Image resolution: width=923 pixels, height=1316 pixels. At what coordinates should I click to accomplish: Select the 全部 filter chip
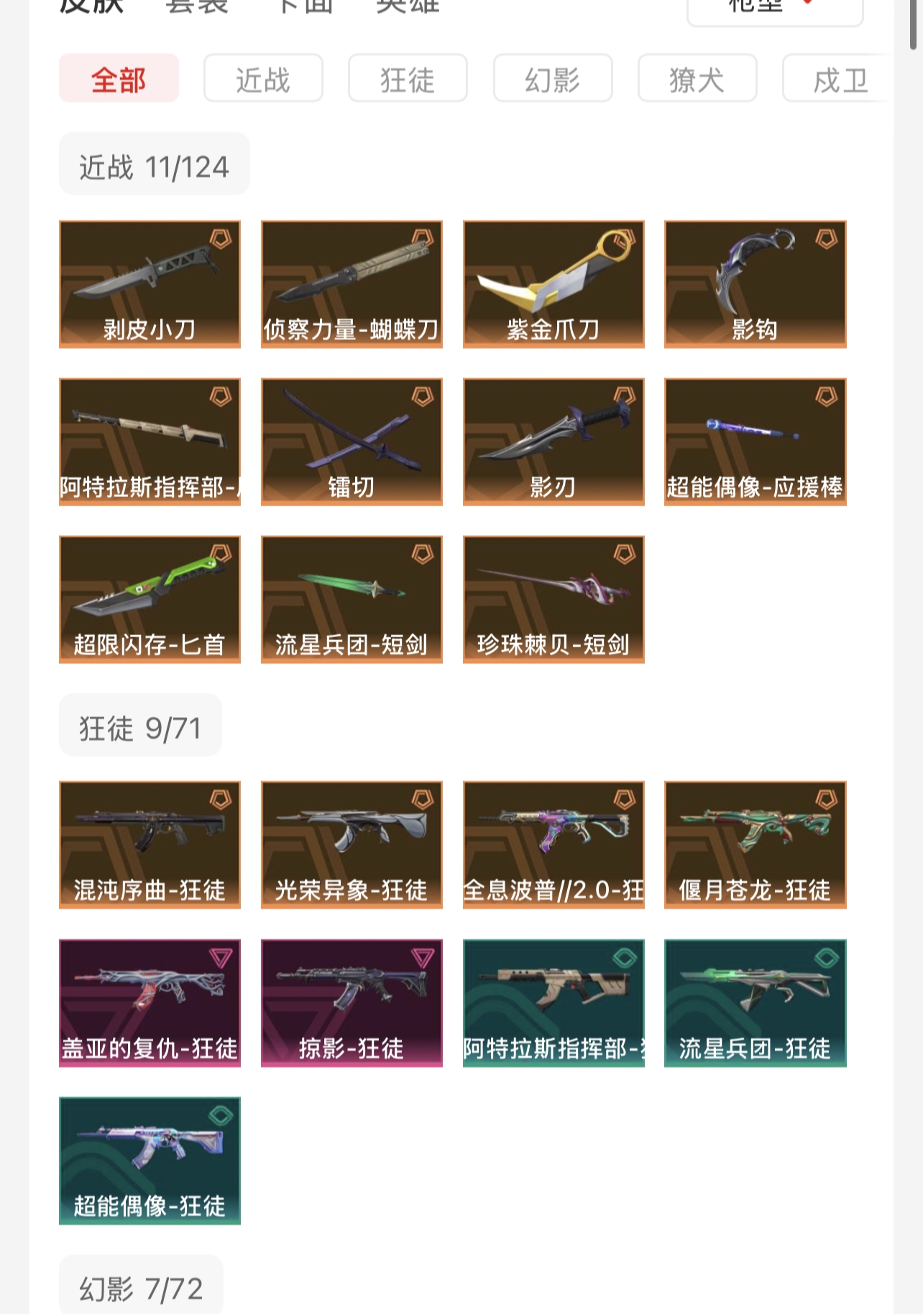[119, 78]
